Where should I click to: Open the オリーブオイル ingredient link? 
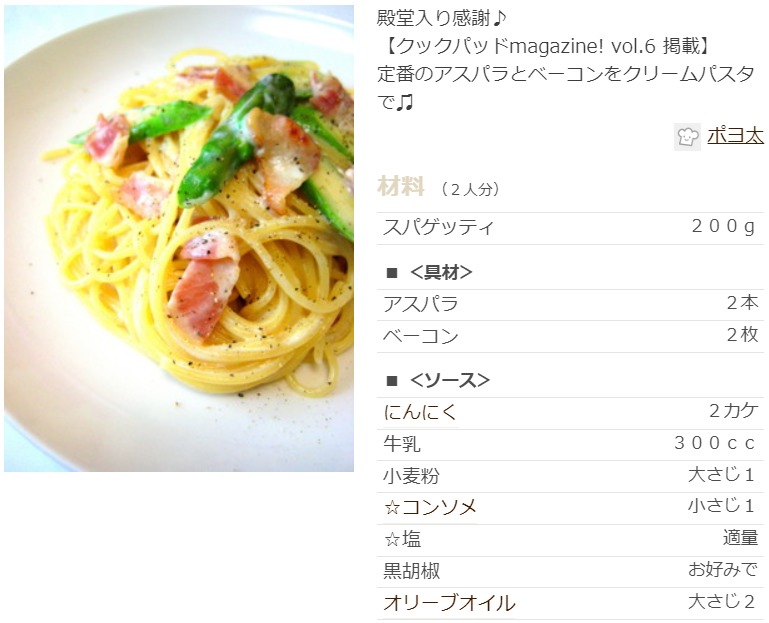[x=449, y=602]
